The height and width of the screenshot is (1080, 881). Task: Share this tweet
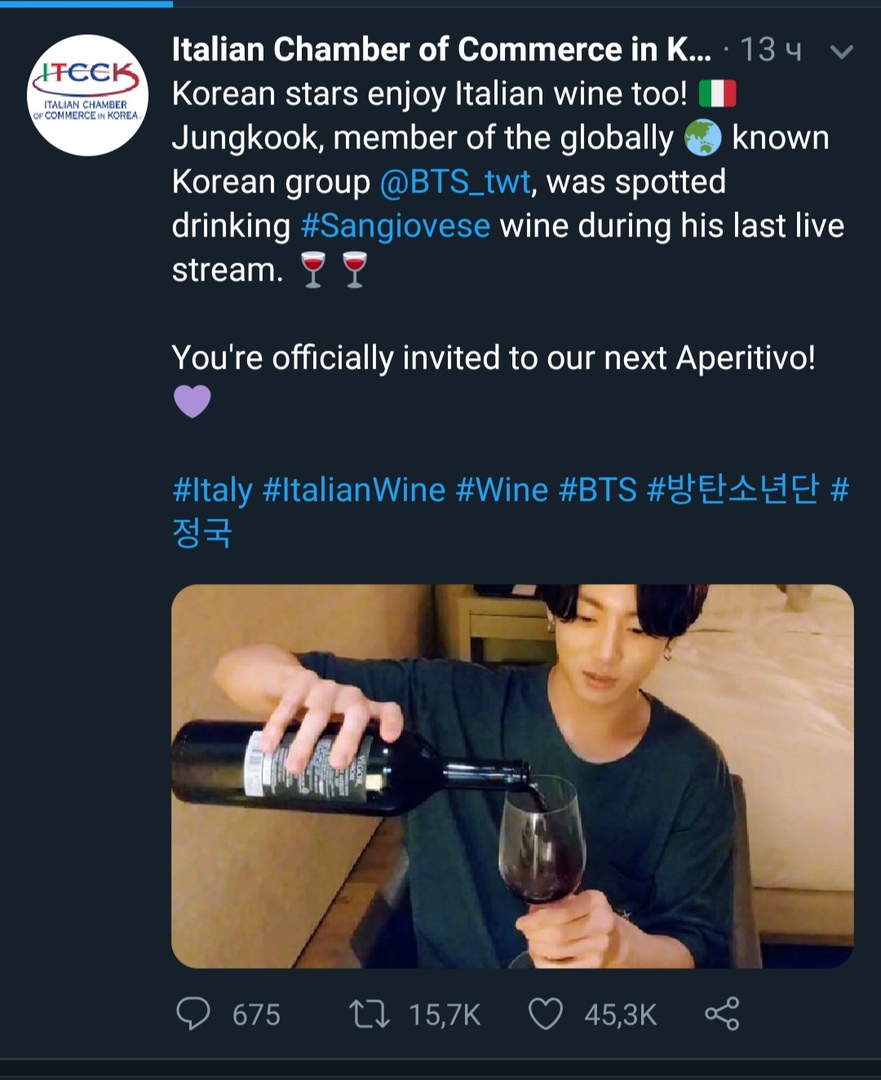click(x=722, y=1014)
